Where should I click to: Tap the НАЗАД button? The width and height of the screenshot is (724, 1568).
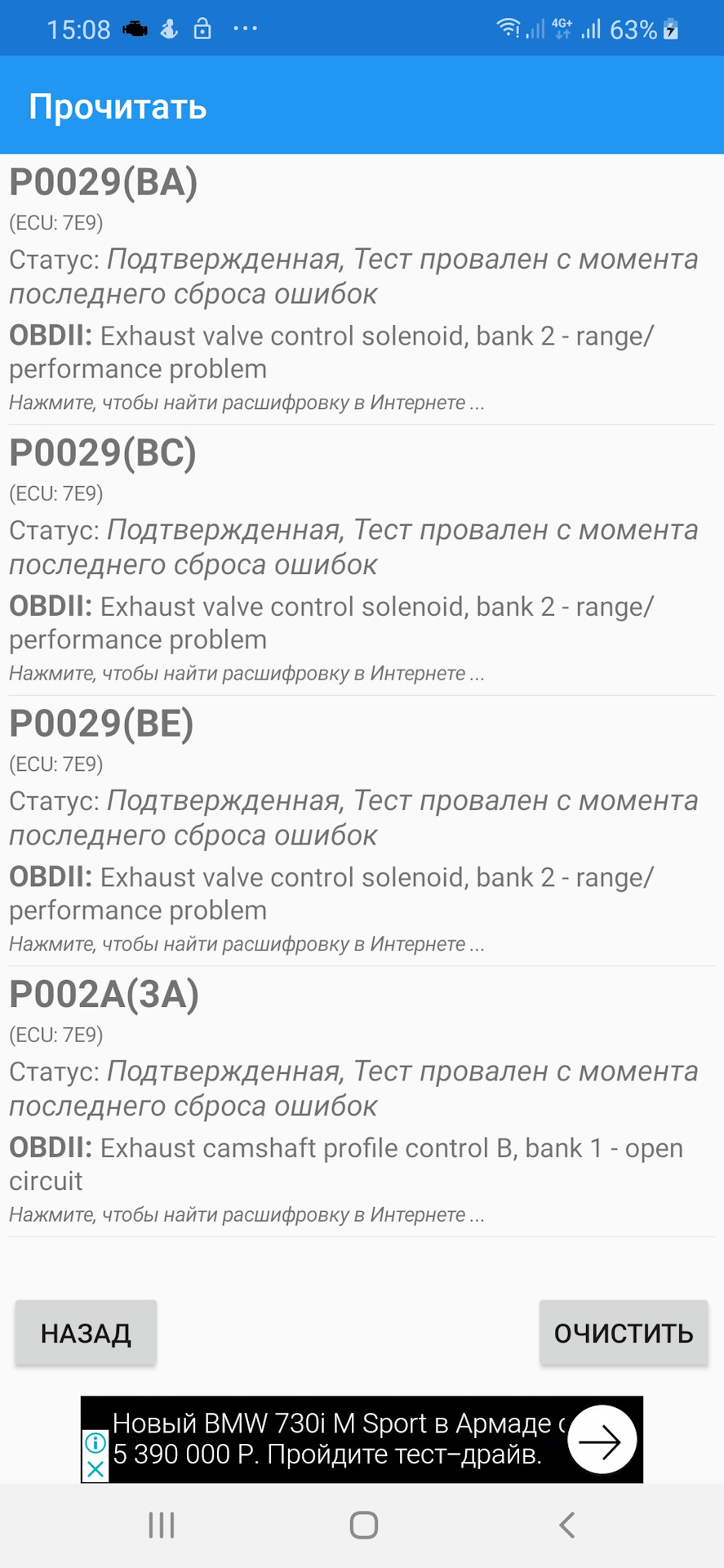(x=86, y=1333)
